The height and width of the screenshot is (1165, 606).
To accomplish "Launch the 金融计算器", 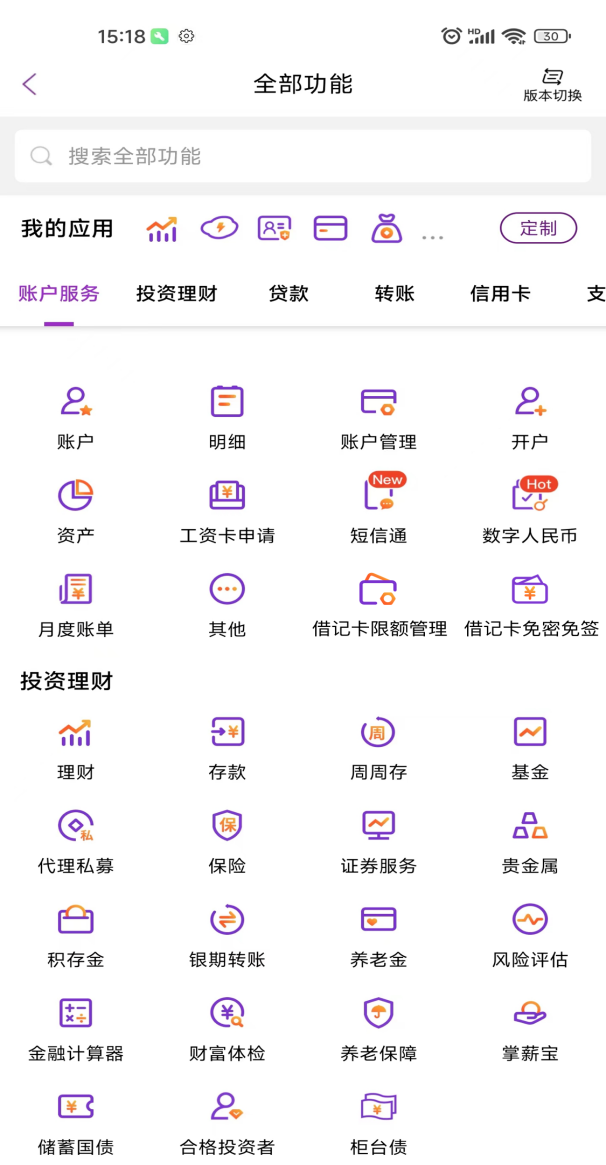I will click(x=76, y=1028).
